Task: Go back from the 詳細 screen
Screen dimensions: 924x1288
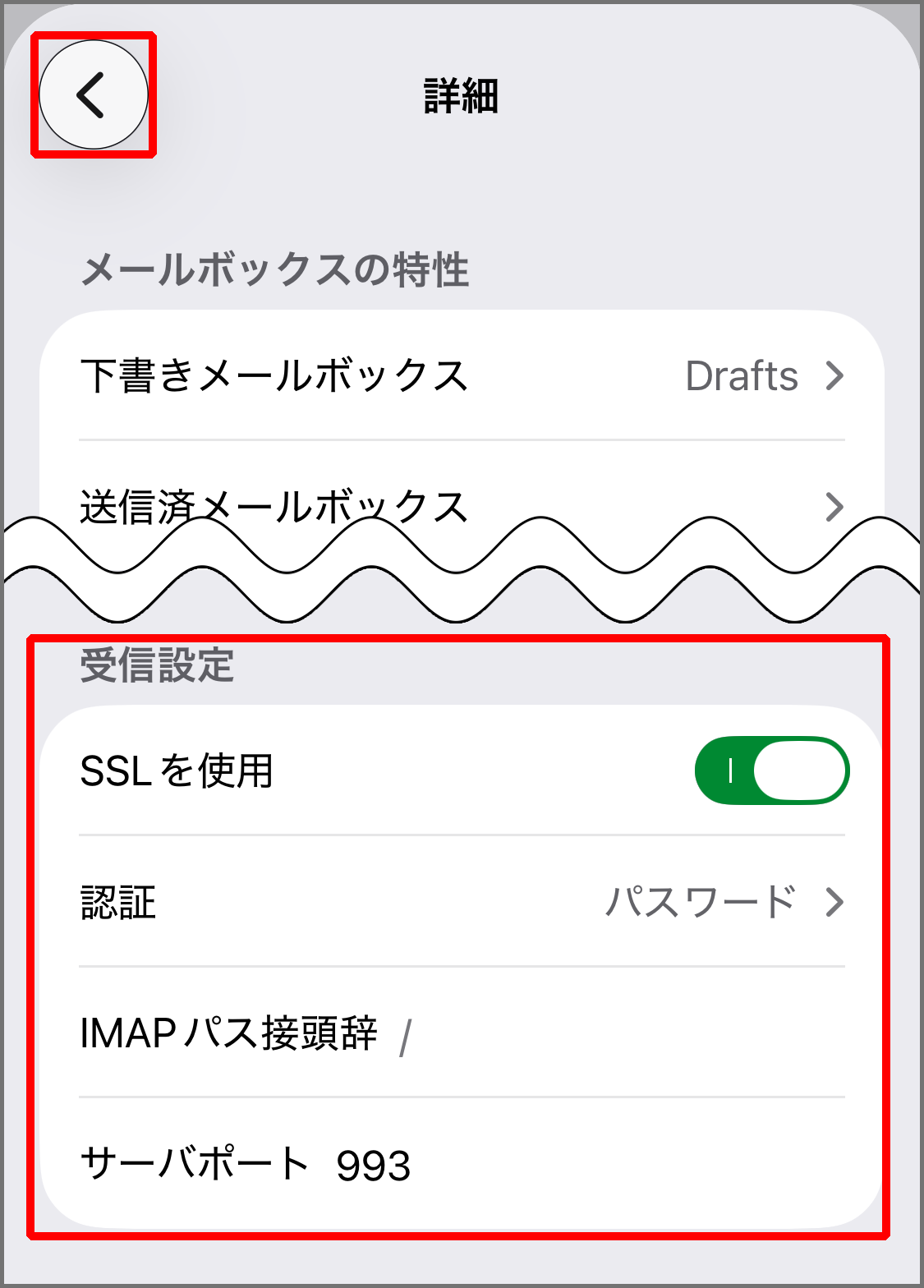Action: click(94, 95)
